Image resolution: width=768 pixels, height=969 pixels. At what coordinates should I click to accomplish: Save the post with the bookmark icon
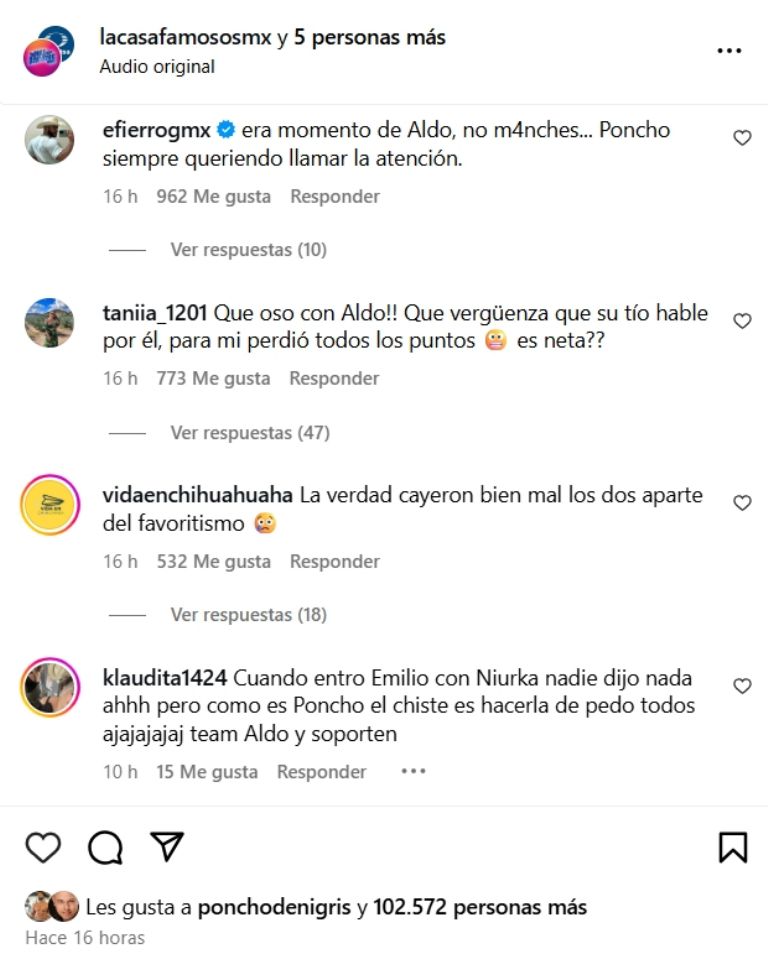pyautogui.click(x=733, y=848)
